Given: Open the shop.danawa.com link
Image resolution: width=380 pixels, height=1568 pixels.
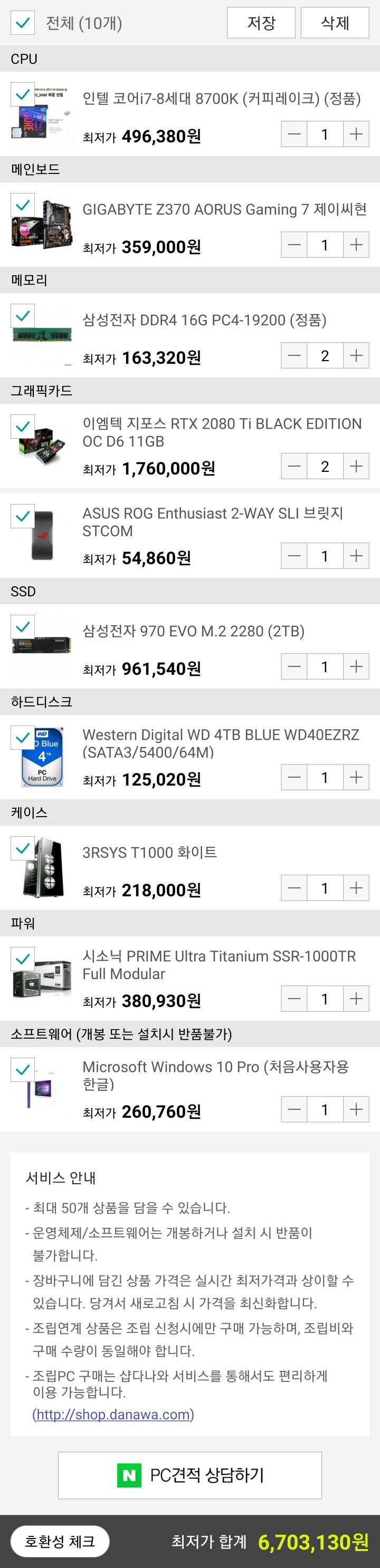Looking at the screenshot, I should pos(113,1414).
